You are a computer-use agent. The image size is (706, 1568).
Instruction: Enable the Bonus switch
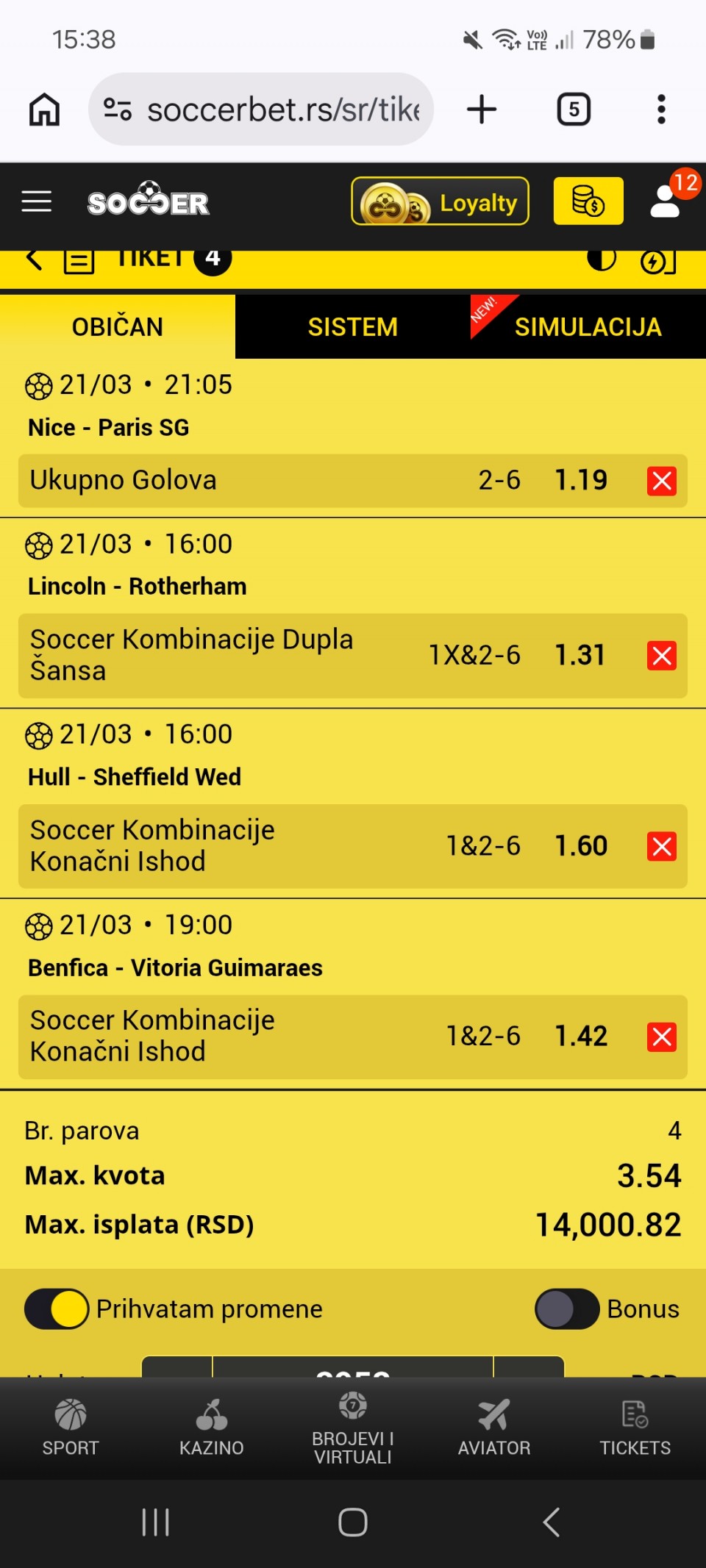coord(567,1309)
